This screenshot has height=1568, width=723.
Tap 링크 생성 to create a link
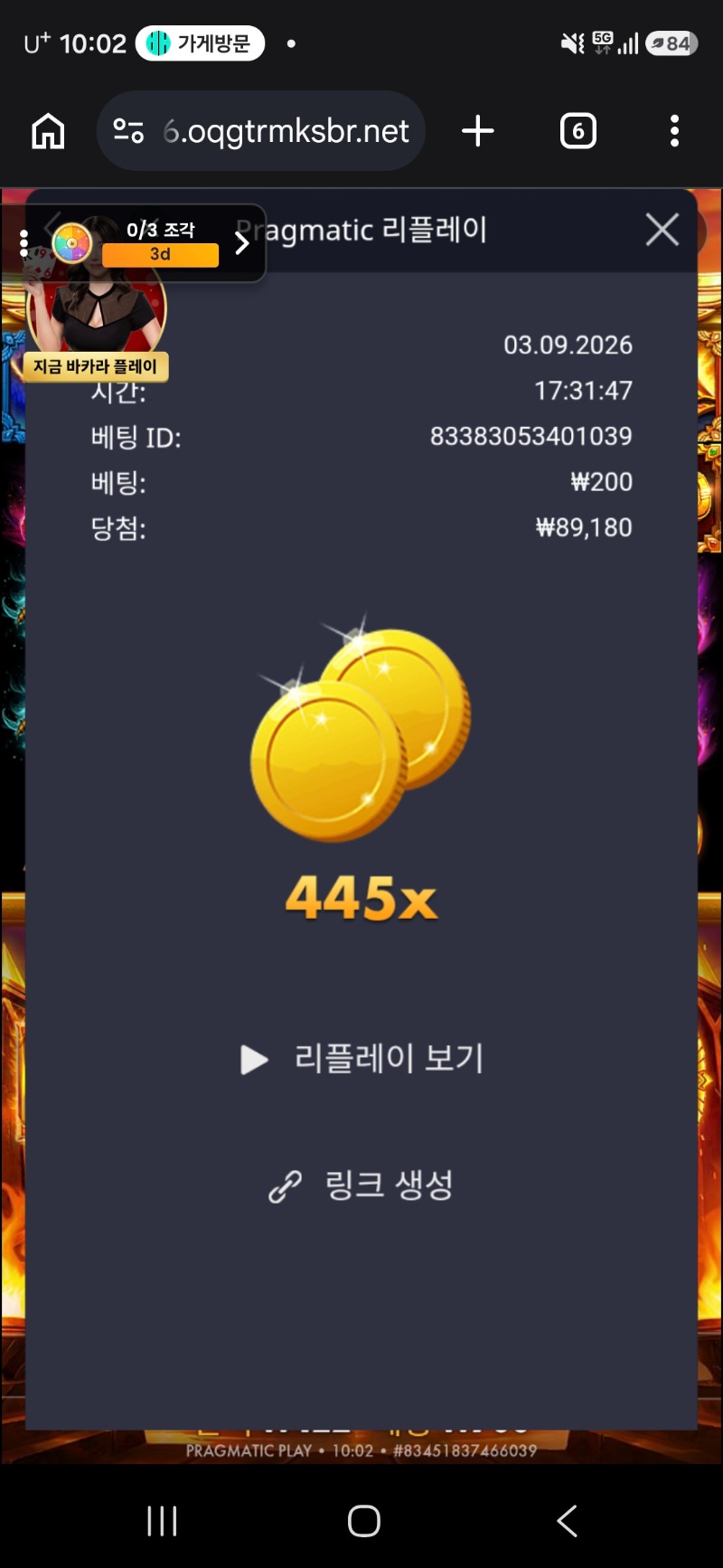pyautogui.click(x=361, y=1185)
